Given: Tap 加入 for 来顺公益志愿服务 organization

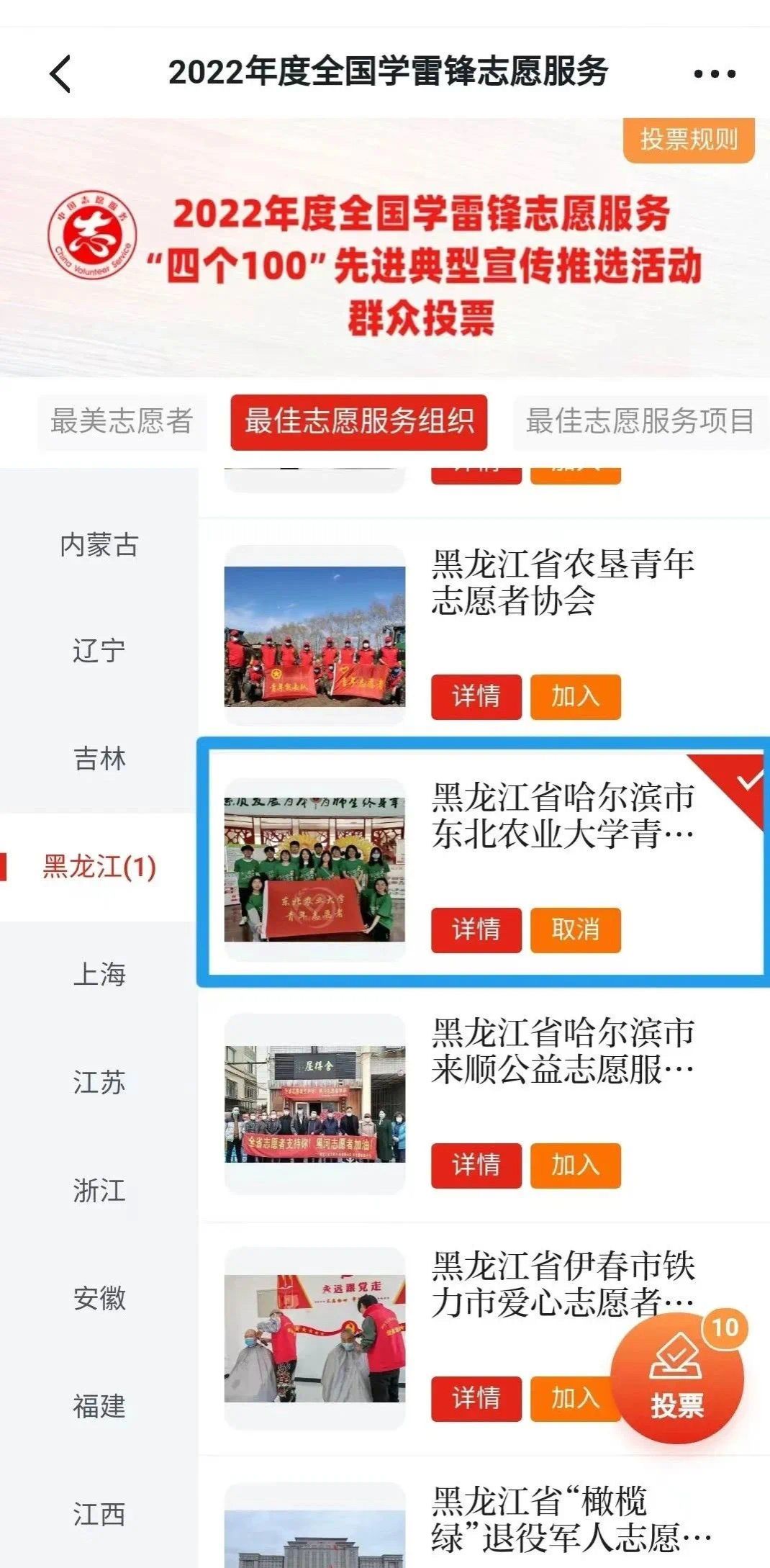Looking at the screenshot, I should (575, 1164).
